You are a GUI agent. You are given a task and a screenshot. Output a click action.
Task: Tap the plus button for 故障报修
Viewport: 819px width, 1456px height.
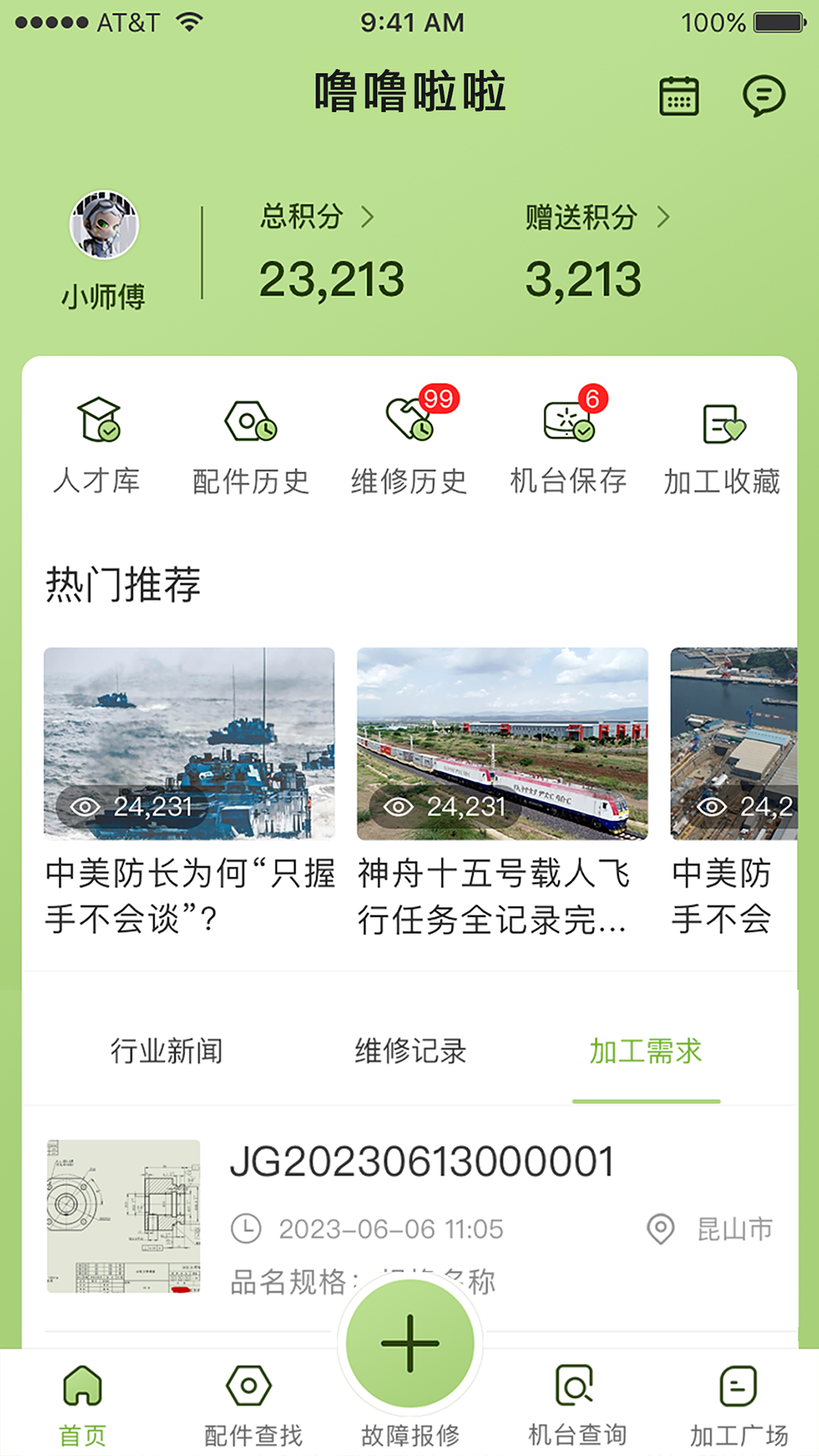tap(410, 1344)
